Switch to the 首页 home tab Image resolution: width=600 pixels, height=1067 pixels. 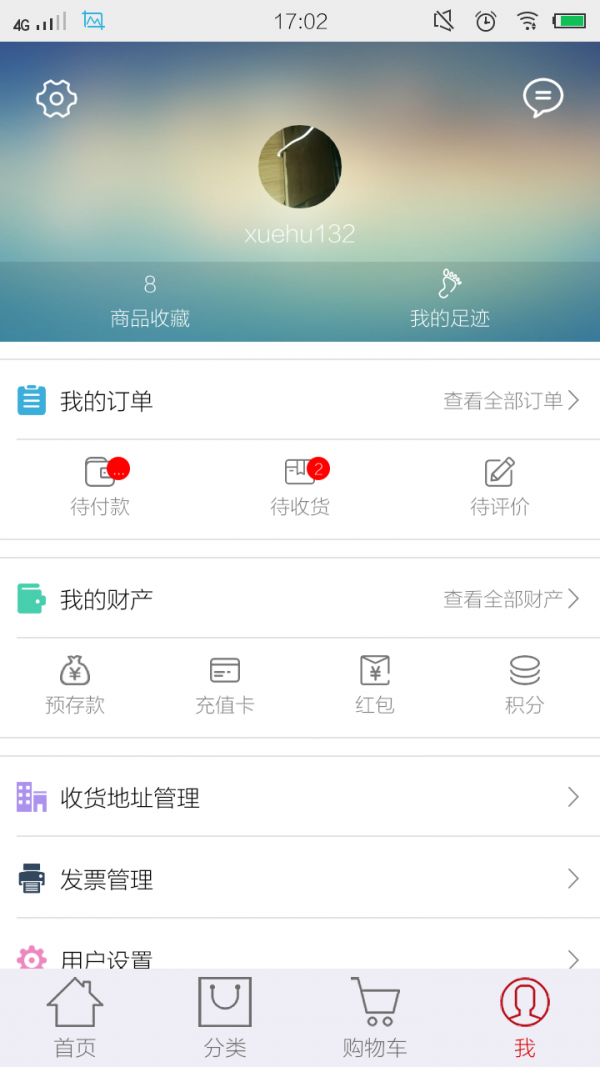click(75, 1018)
